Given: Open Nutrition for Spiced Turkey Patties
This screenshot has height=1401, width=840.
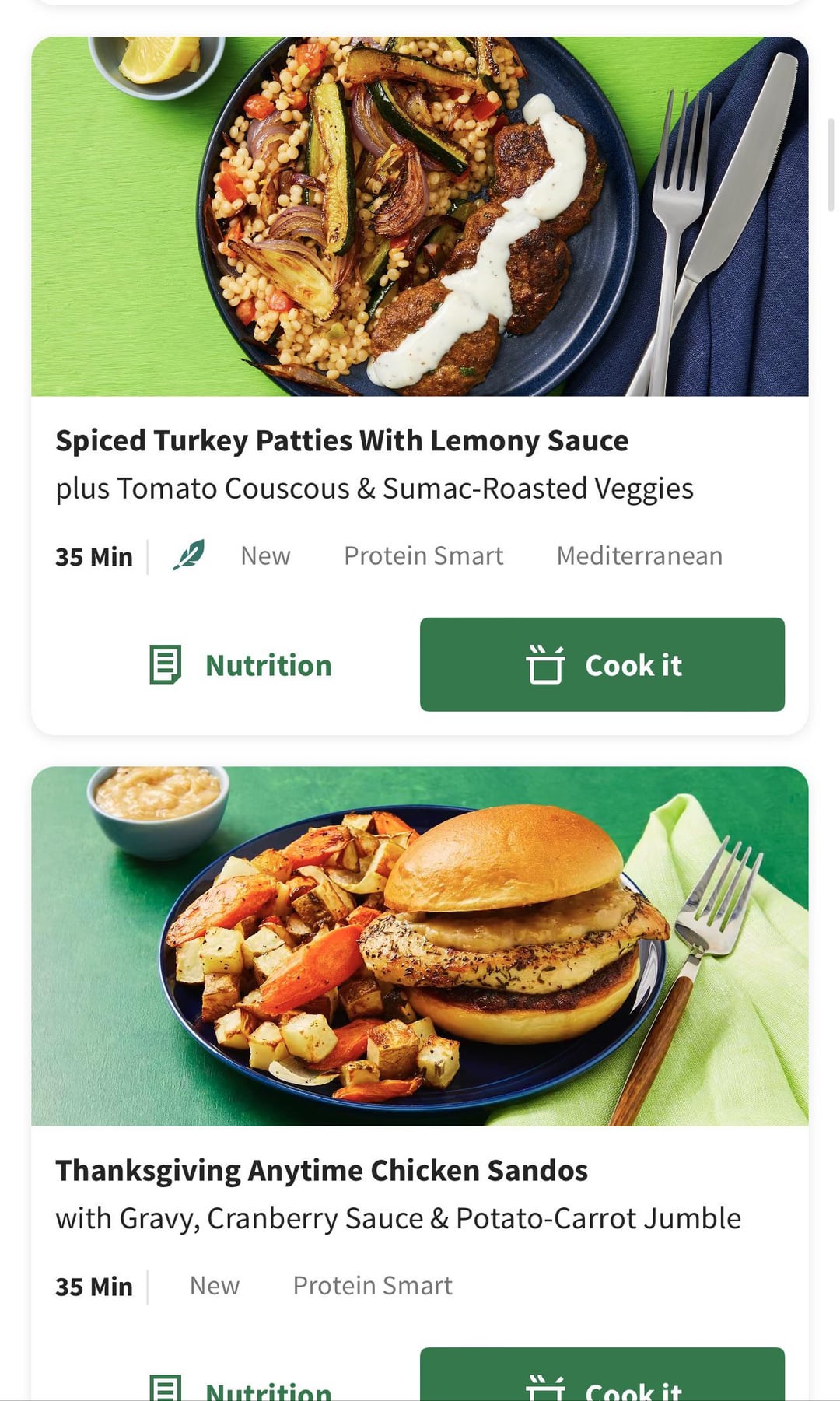Looking at the screenshot, I should coord(240,665).
